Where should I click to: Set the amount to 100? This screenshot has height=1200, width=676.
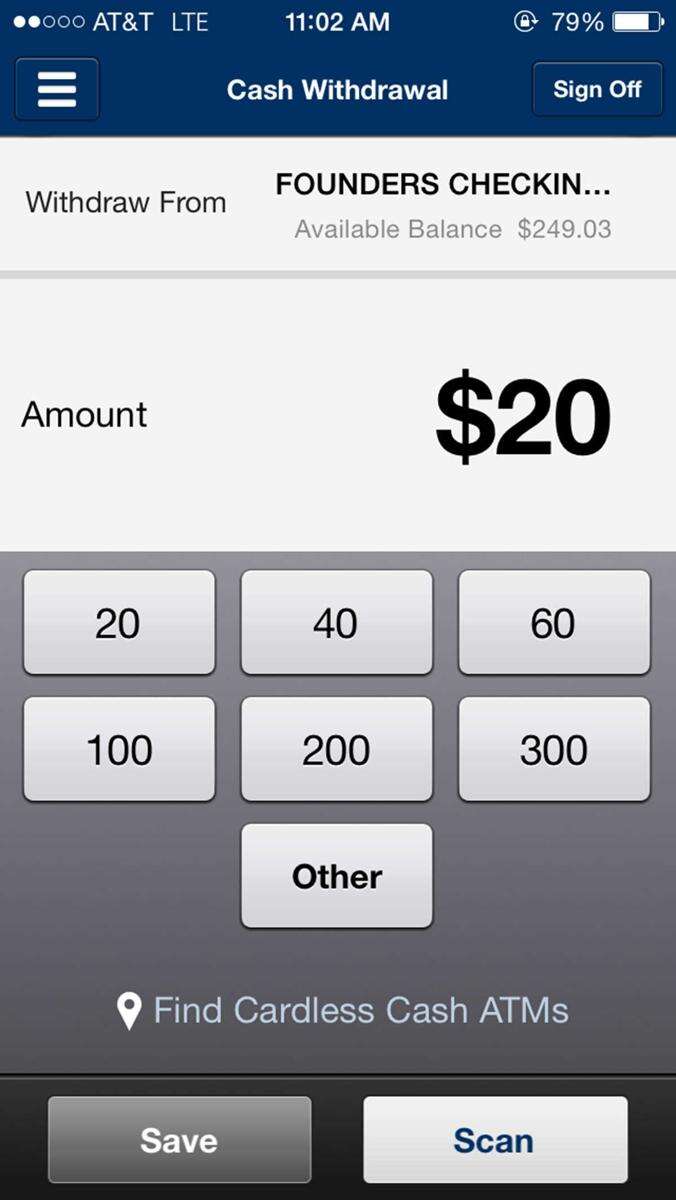(119, 750)
